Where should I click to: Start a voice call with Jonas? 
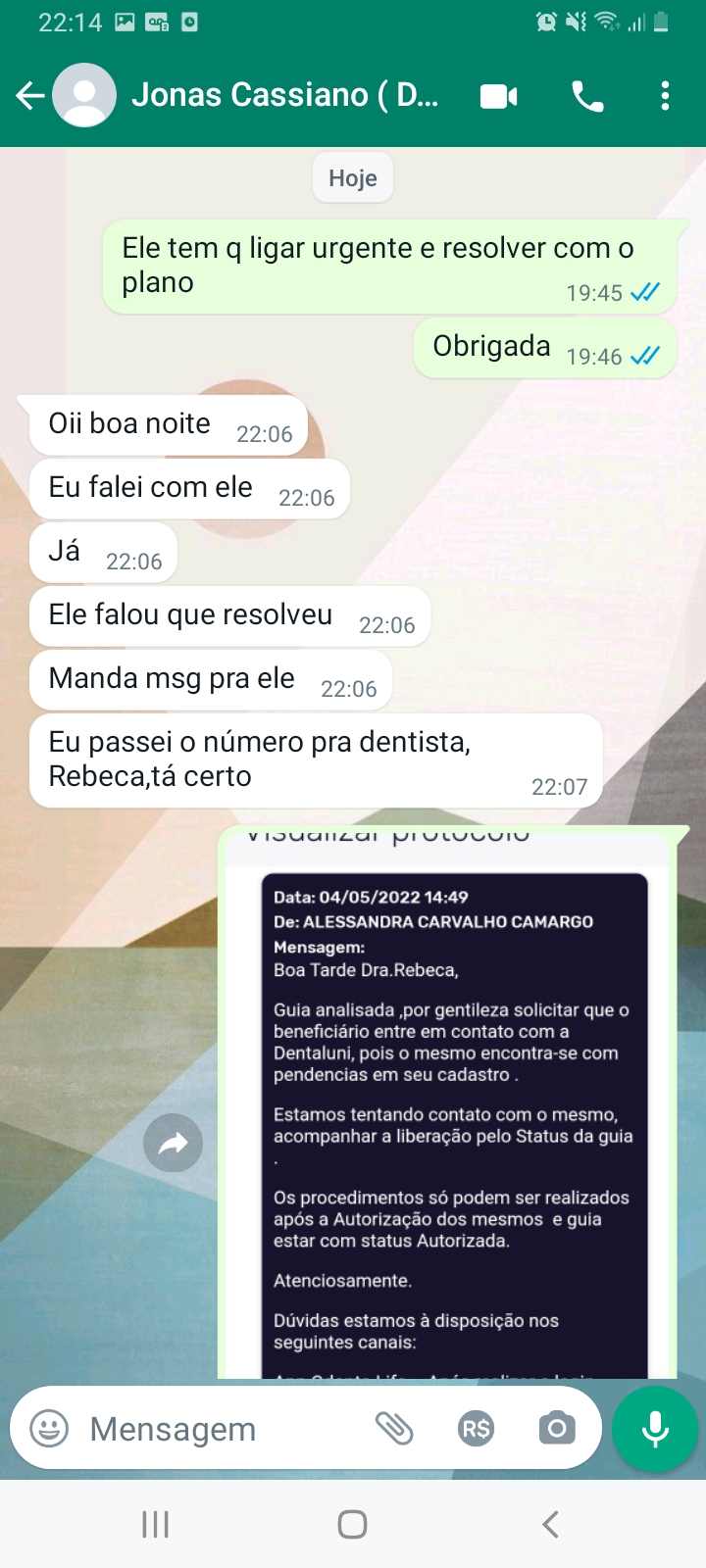(x=587, y=96)
